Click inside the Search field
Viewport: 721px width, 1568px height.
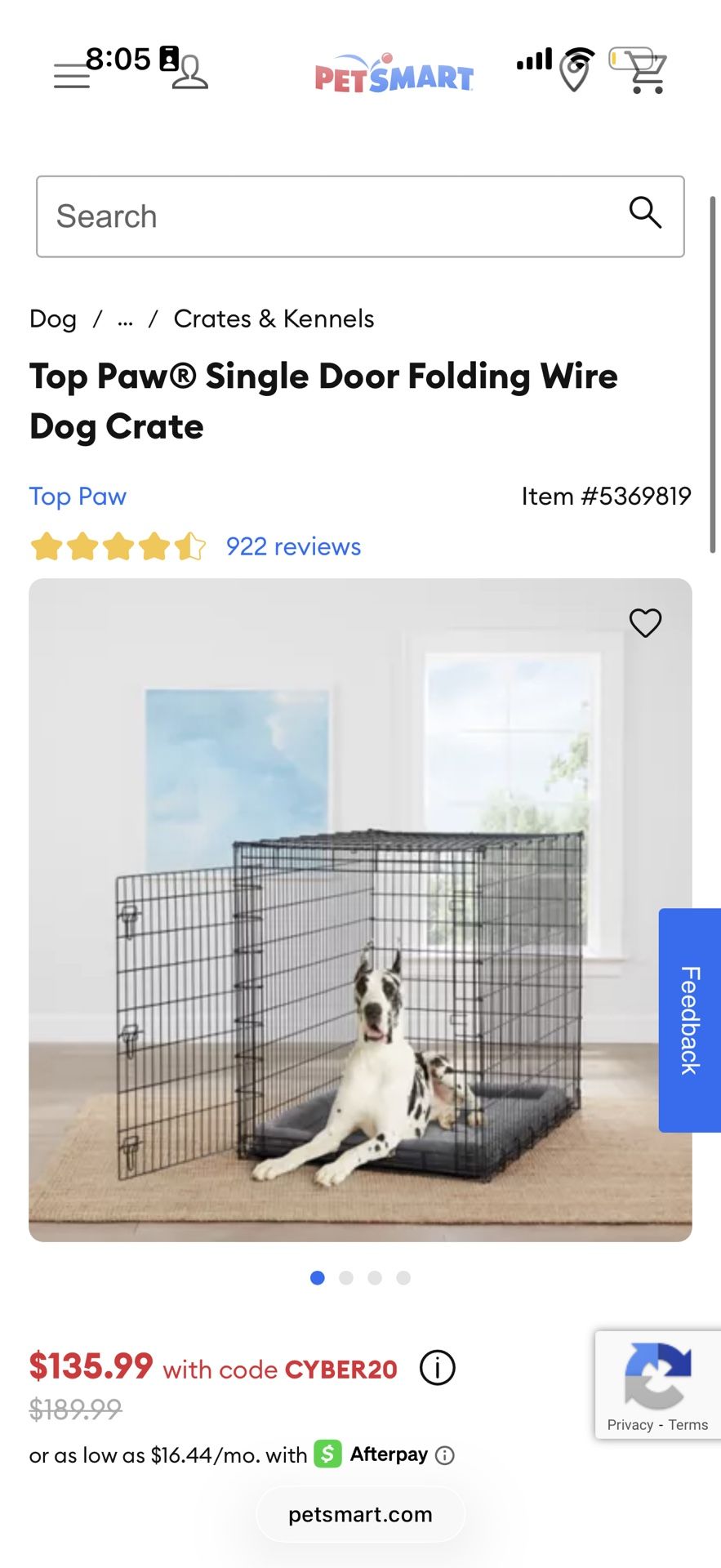click(245, 215)
